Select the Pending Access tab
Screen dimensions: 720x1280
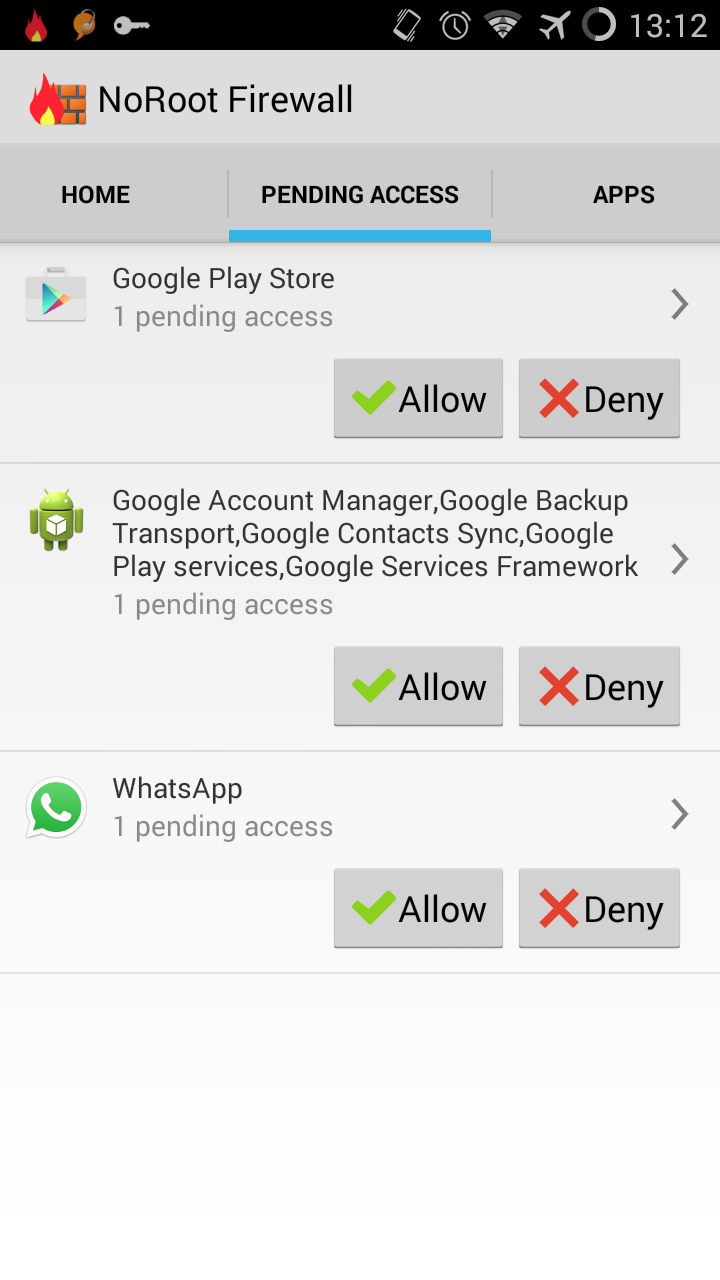tap(360, 194)
